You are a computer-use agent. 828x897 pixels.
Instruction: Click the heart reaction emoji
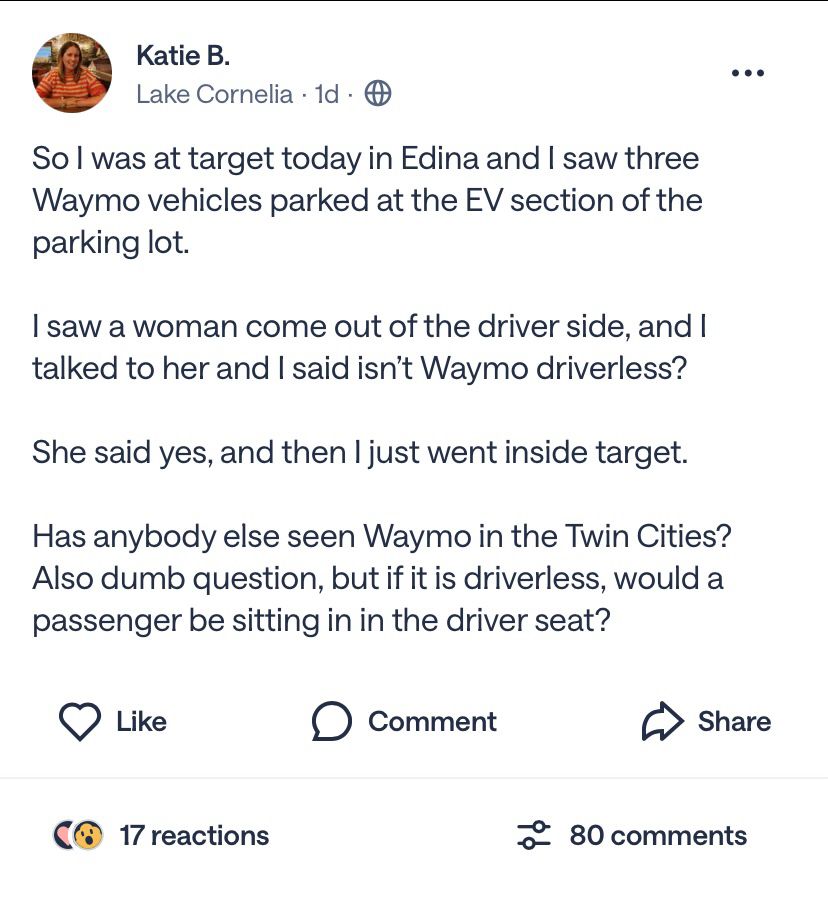pos(65,835)
